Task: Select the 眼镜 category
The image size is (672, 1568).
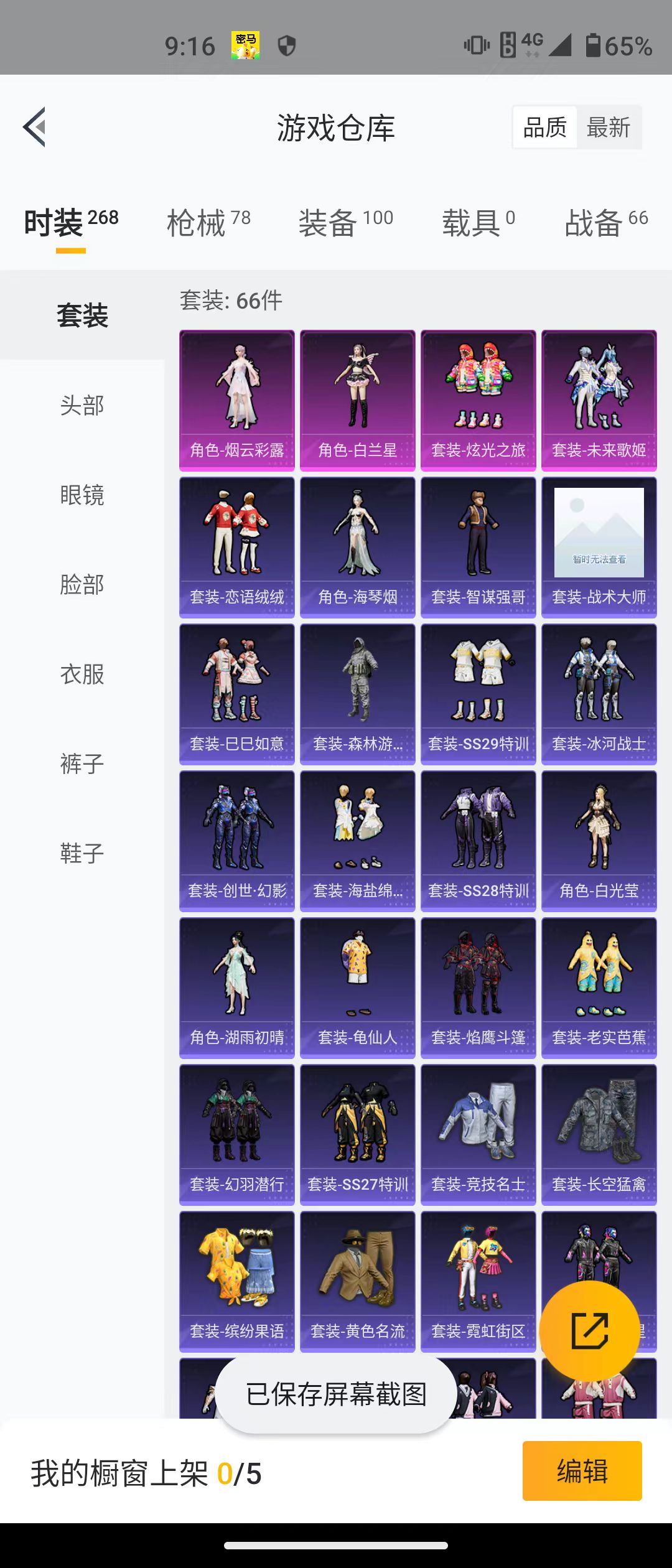Action: tap(82, 495)
